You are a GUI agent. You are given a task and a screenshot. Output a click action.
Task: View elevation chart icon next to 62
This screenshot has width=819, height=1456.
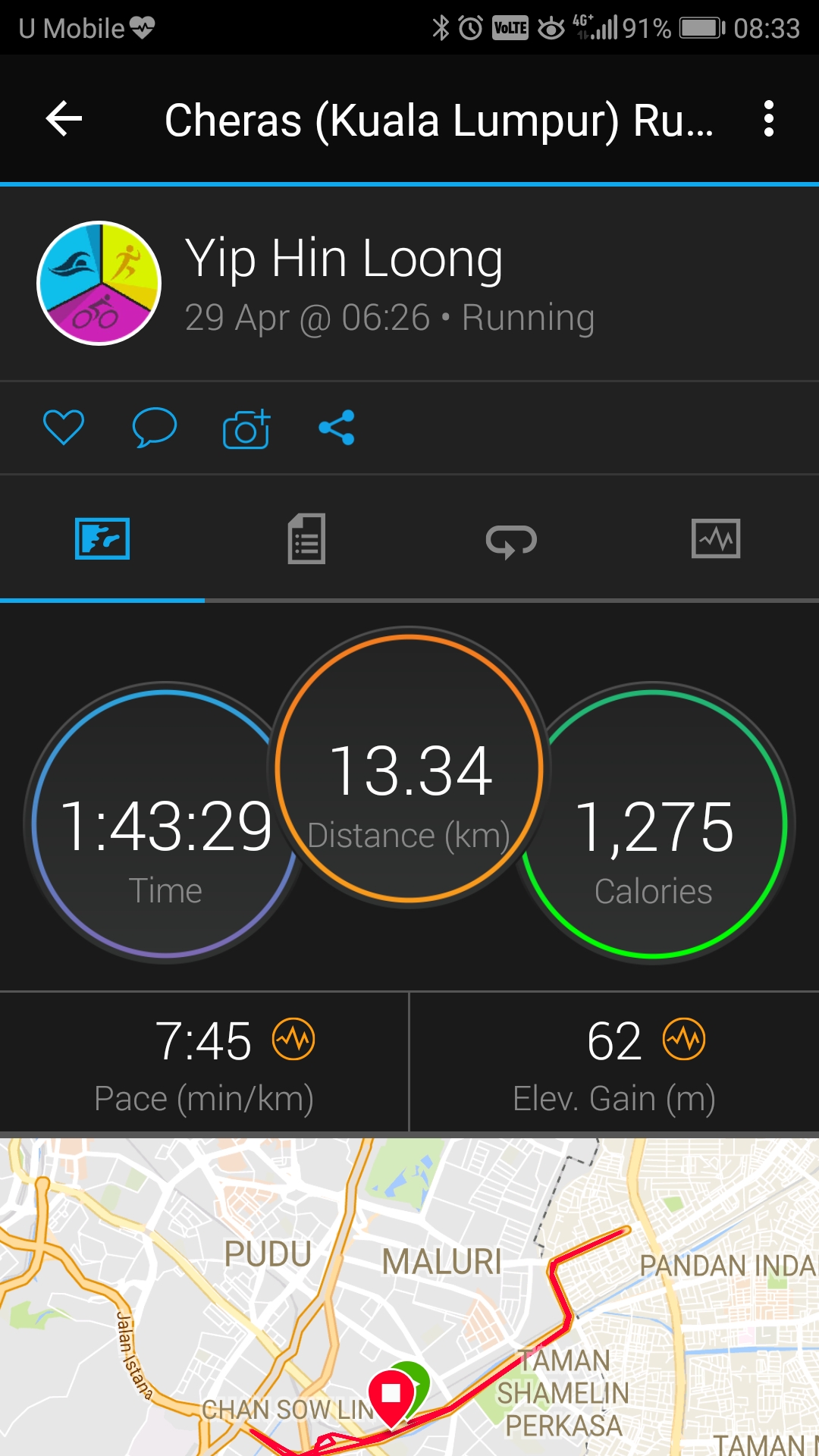click(684, 1039)
